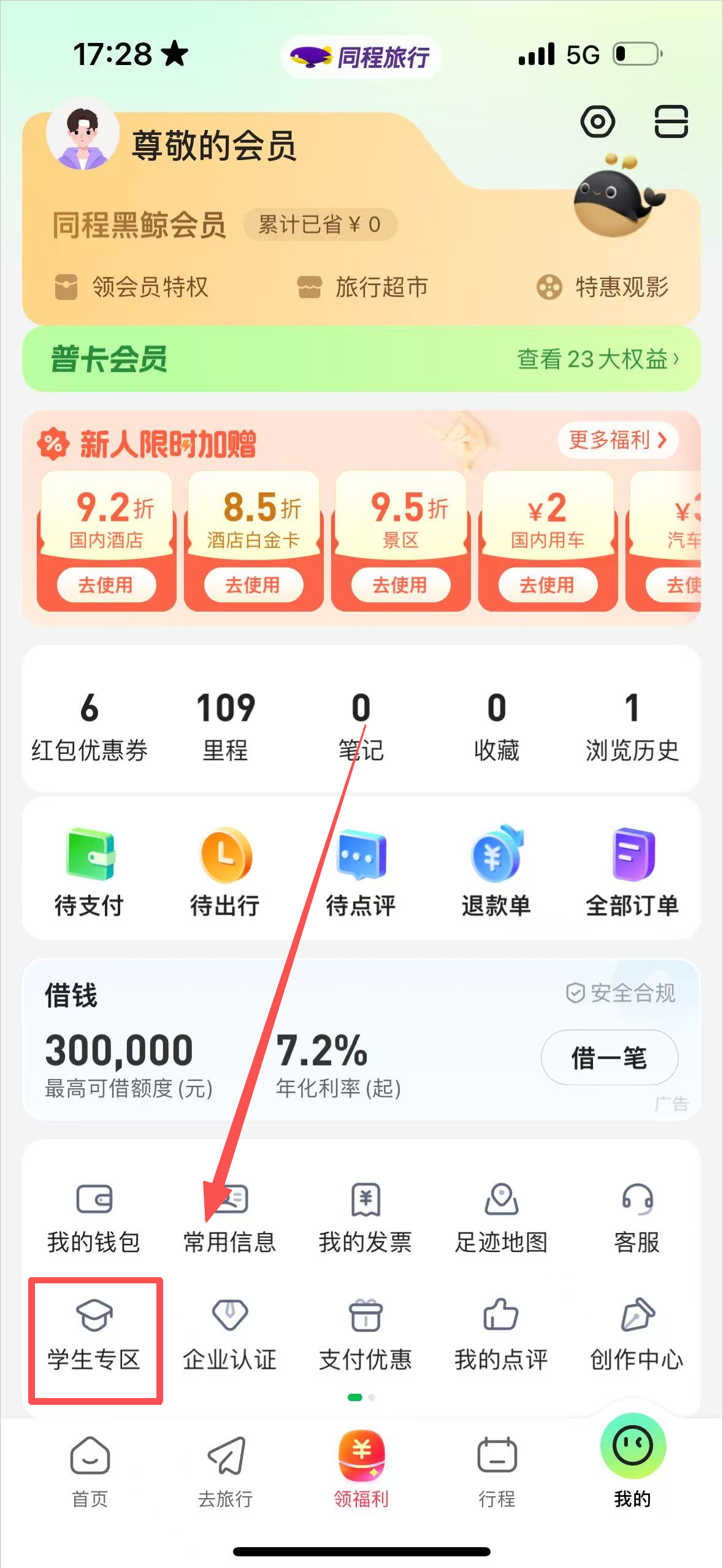Open 领会员特权 member privileges
This screenshot has width=723, height=1568.
[132, 287]
